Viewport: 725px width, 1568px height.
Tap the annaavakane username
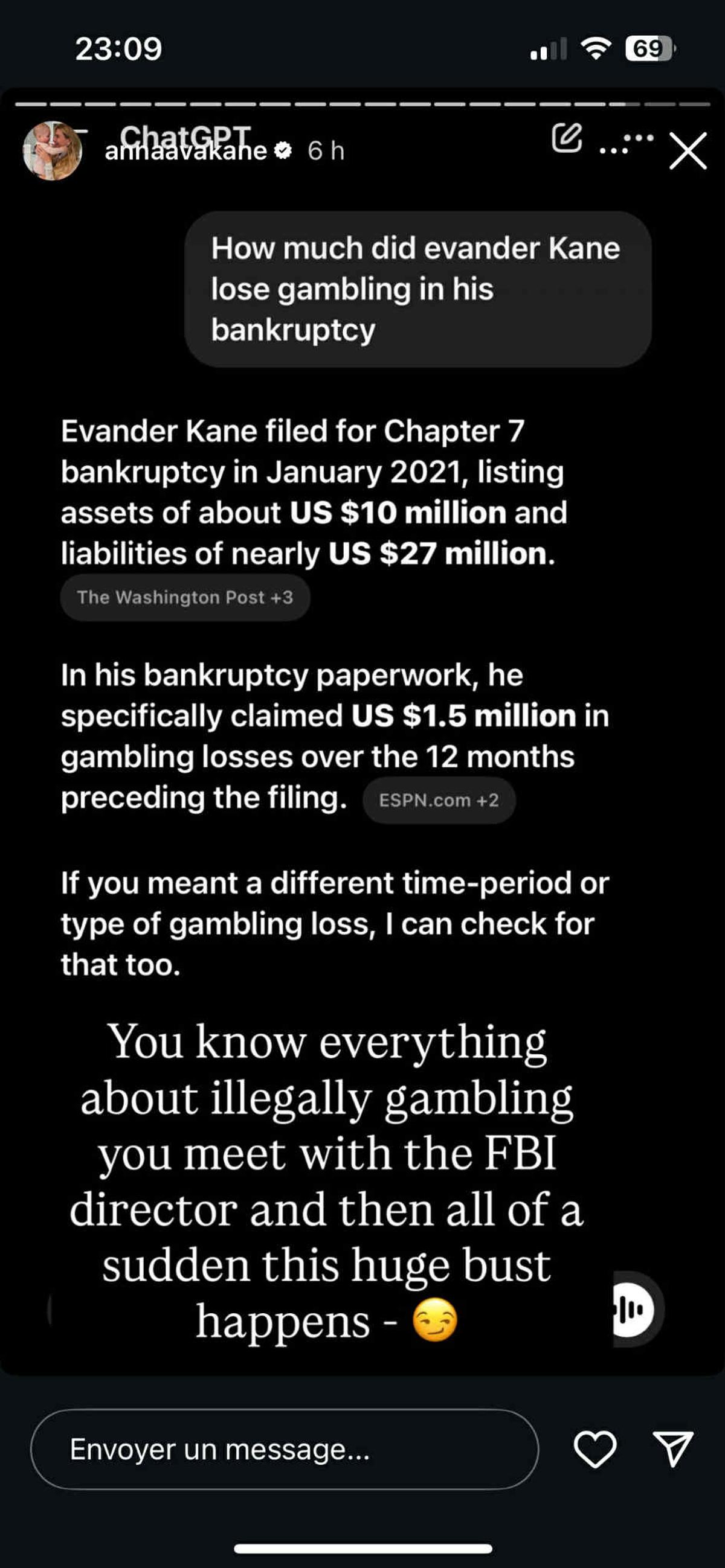(186, 151)
